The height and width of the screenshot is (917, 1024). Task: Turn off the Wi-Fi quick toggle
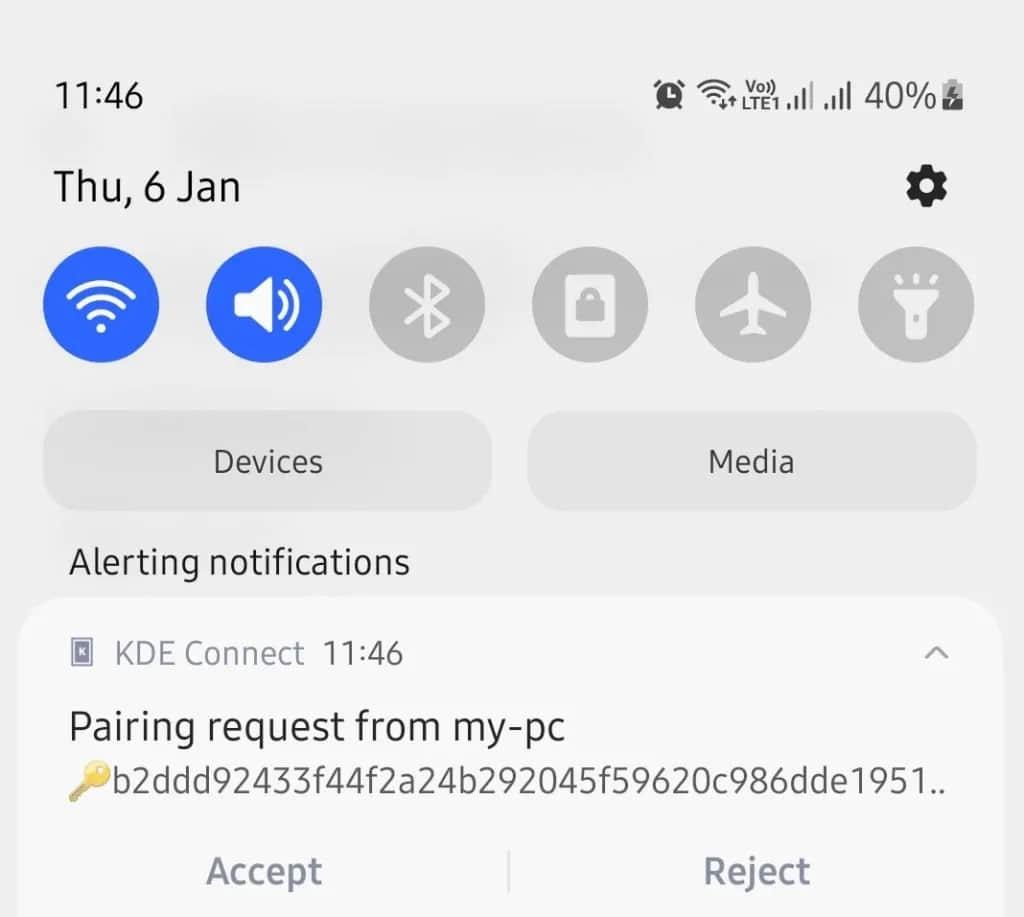[101, 304]
